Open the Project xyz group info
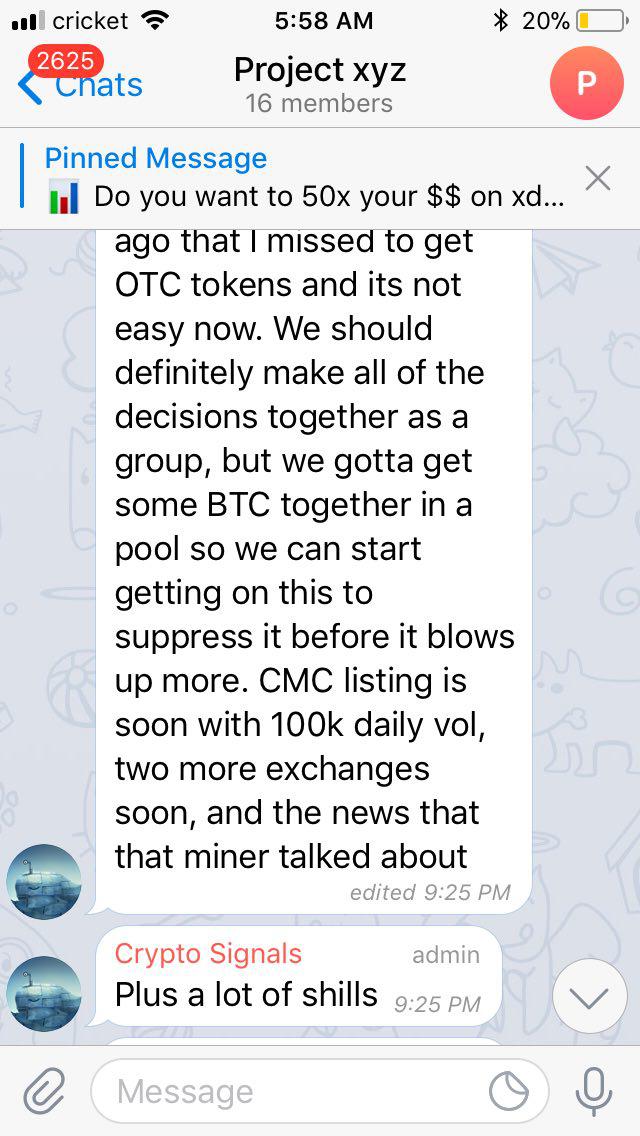The image size is (640, 1136). tap(319, 84)
